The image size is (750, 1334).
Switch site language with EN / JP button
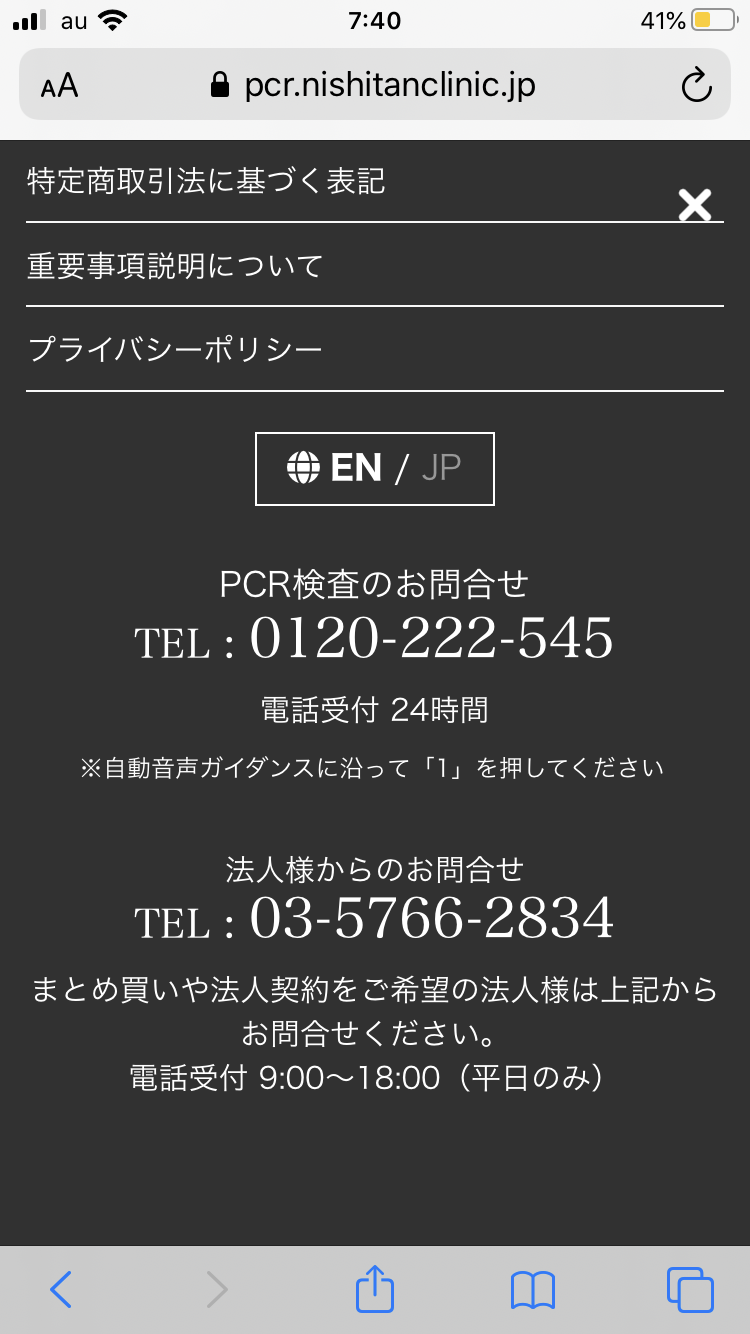click(375, 469)
